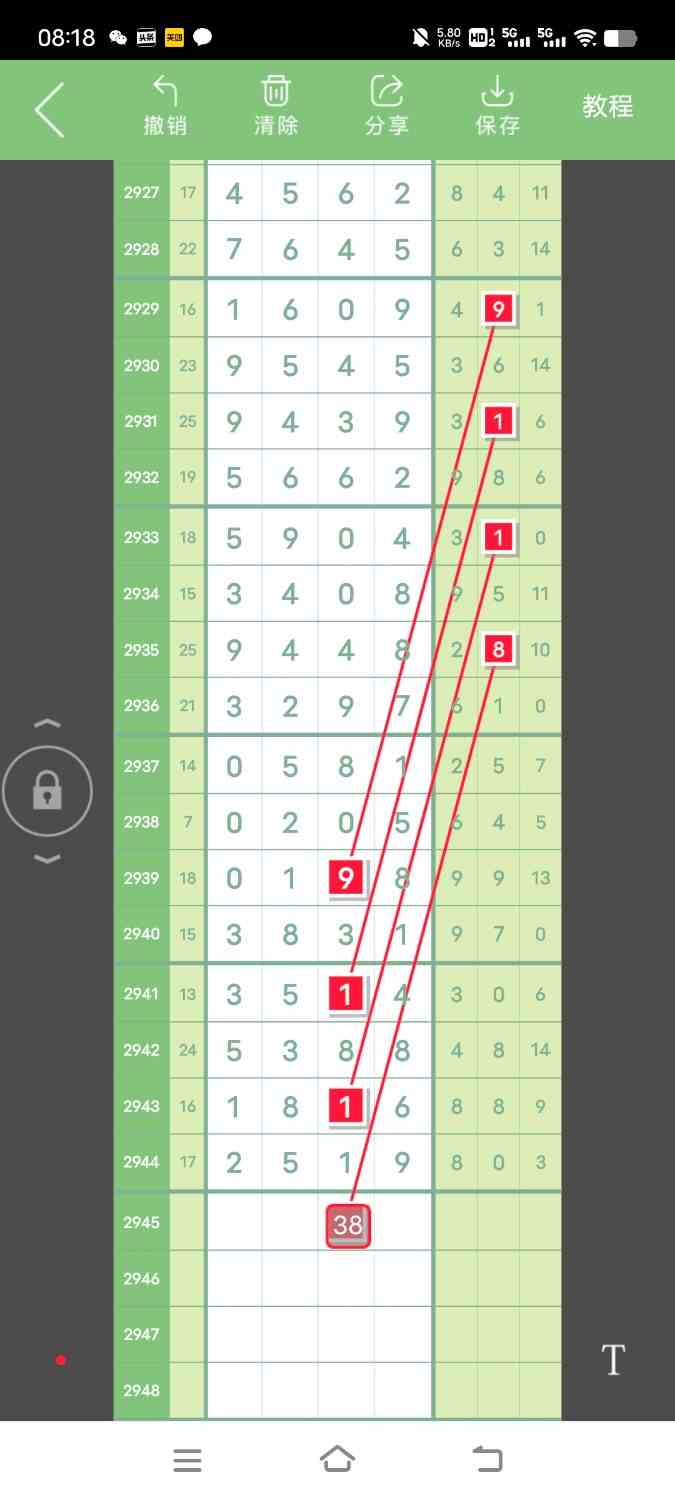The width and height of the screenshot is (675, 1500).
Task: Open the 教程 tutorial
Action: 608,106
